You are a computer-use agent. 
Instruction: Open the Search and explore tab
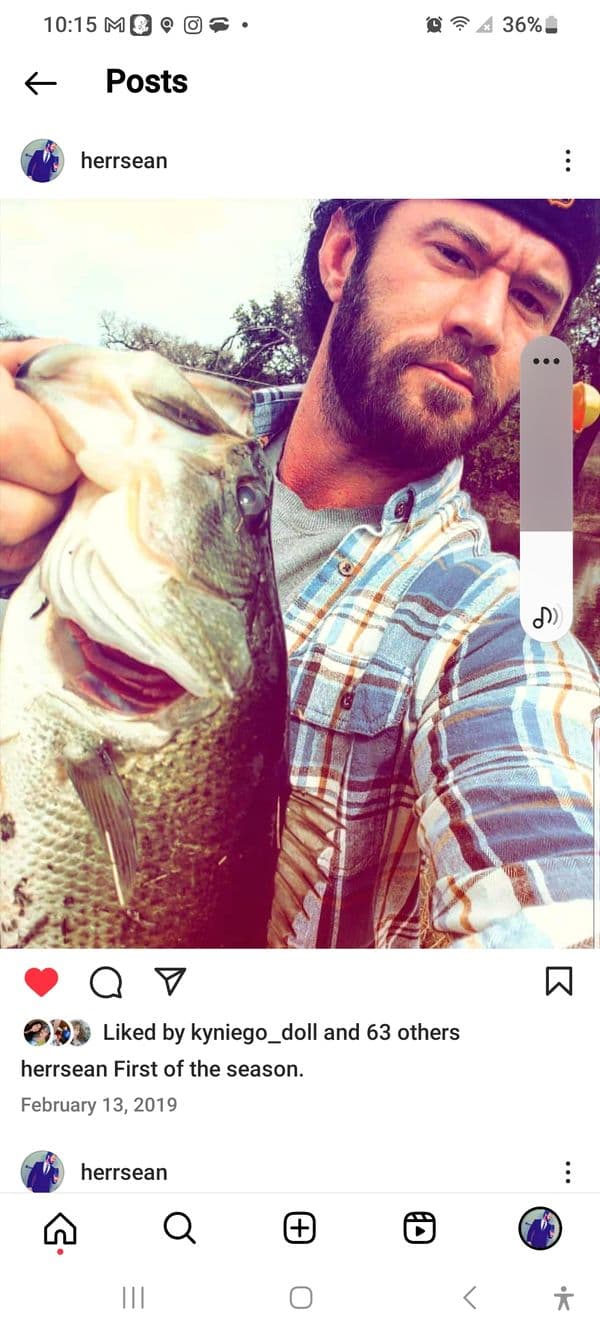tap(180, 1228)
